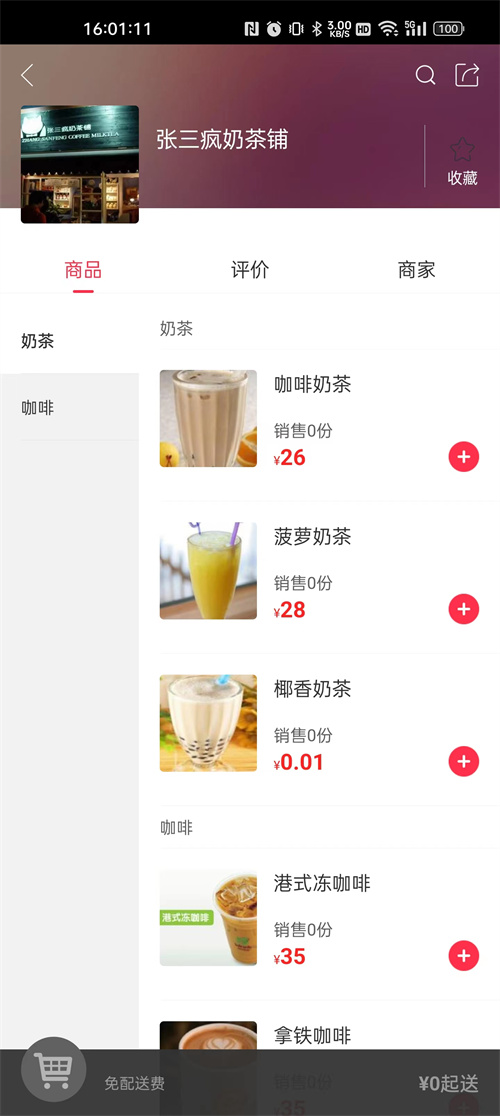The width and height of the screenshot is (500, 1116).
Task: Select the 商品 tab
Action: coord(83,270)
